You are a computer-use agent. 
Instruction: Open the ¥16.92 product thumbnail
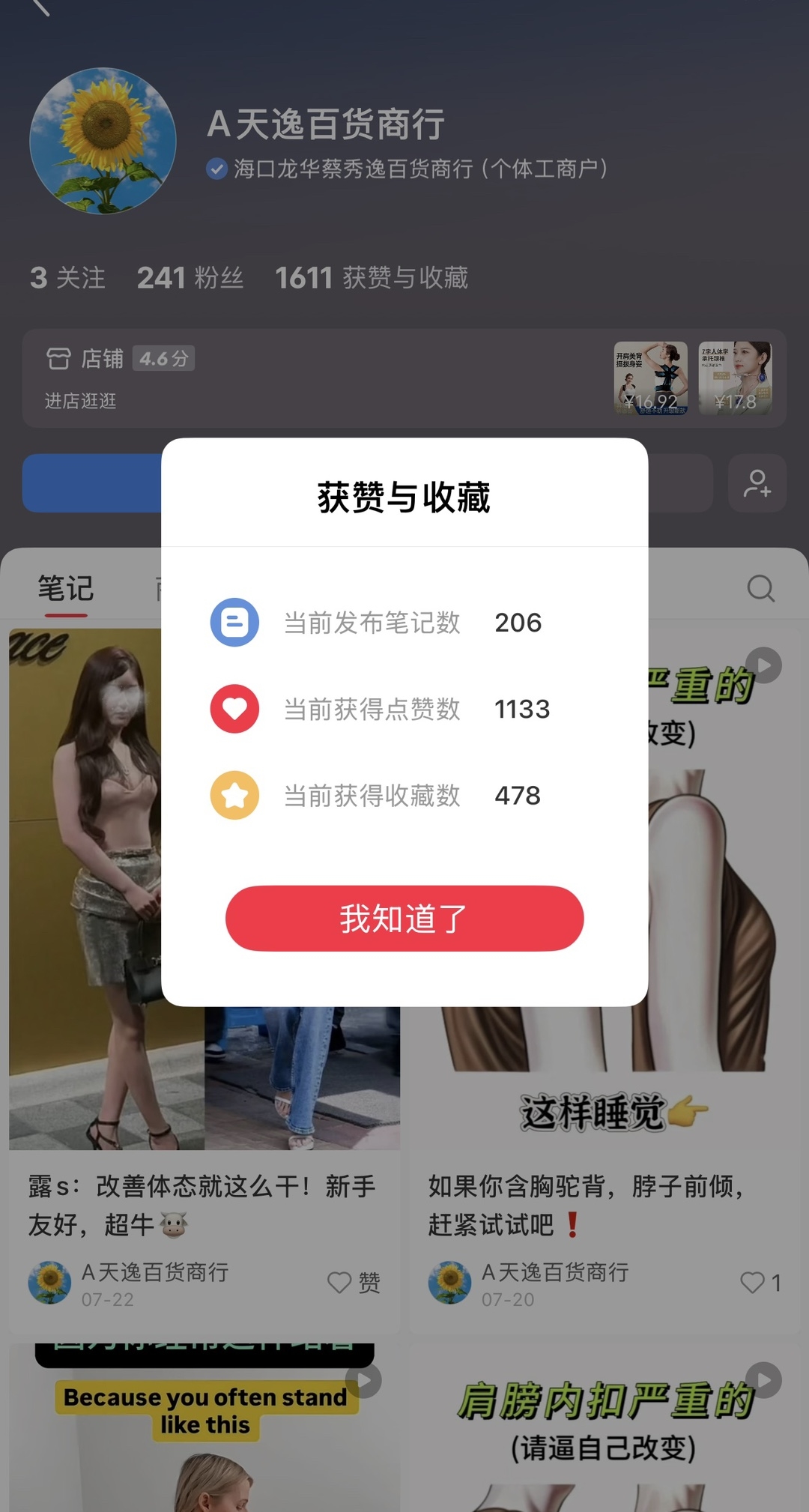coord(650,378)
